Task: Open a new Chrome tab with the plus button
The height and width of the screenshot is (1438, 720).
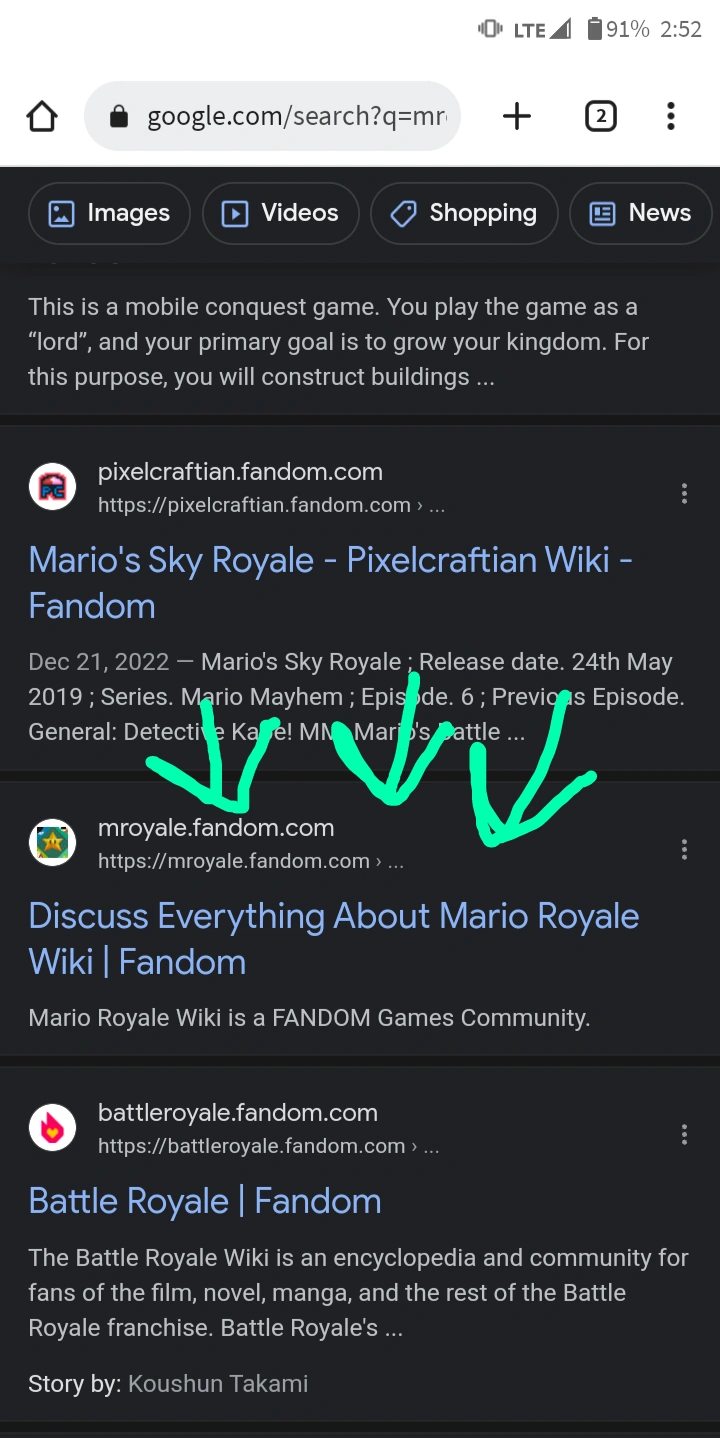Action: 517,116
